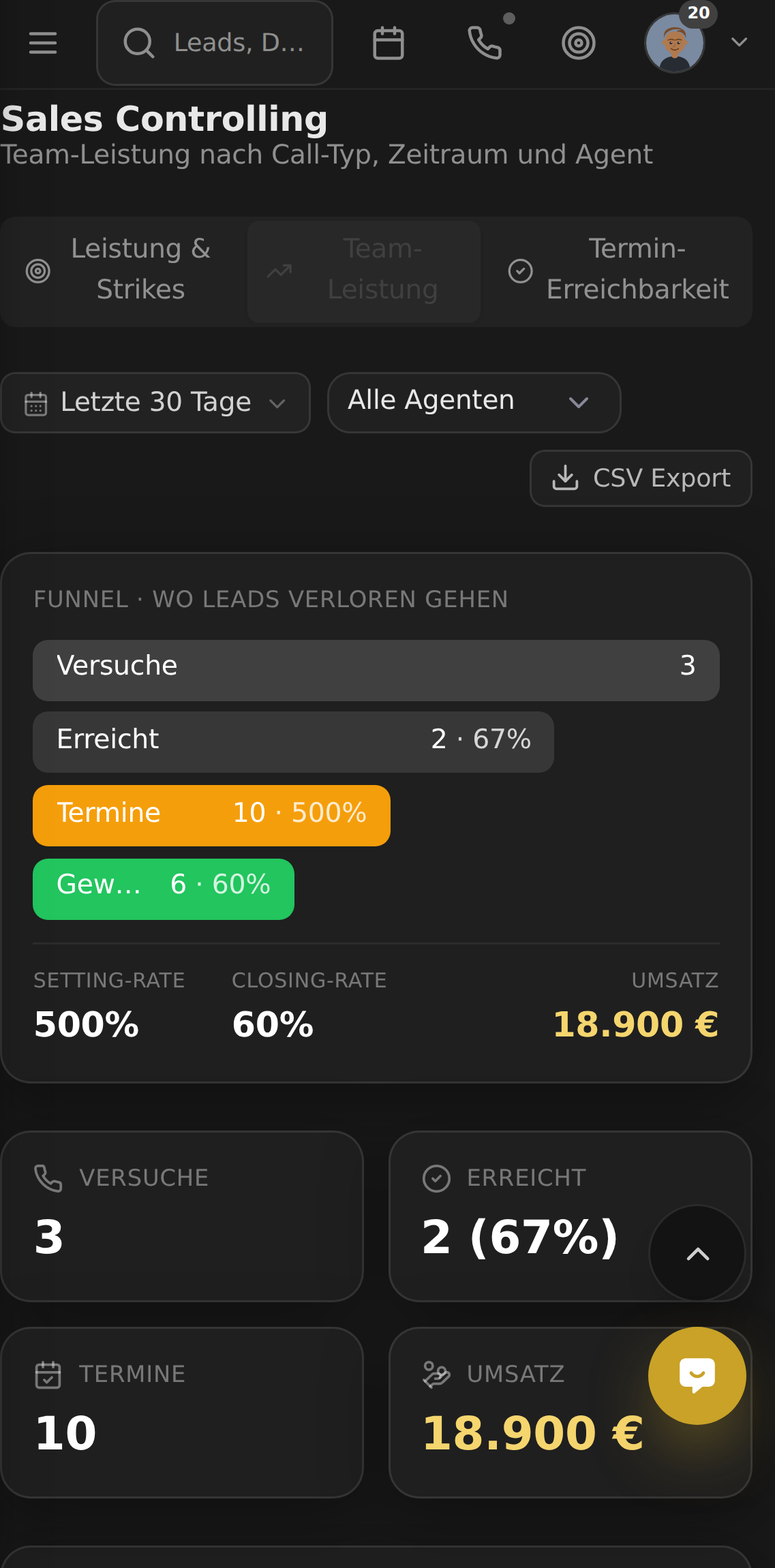
Task: Open the calendar icon in header
Action: coord(389,43)
